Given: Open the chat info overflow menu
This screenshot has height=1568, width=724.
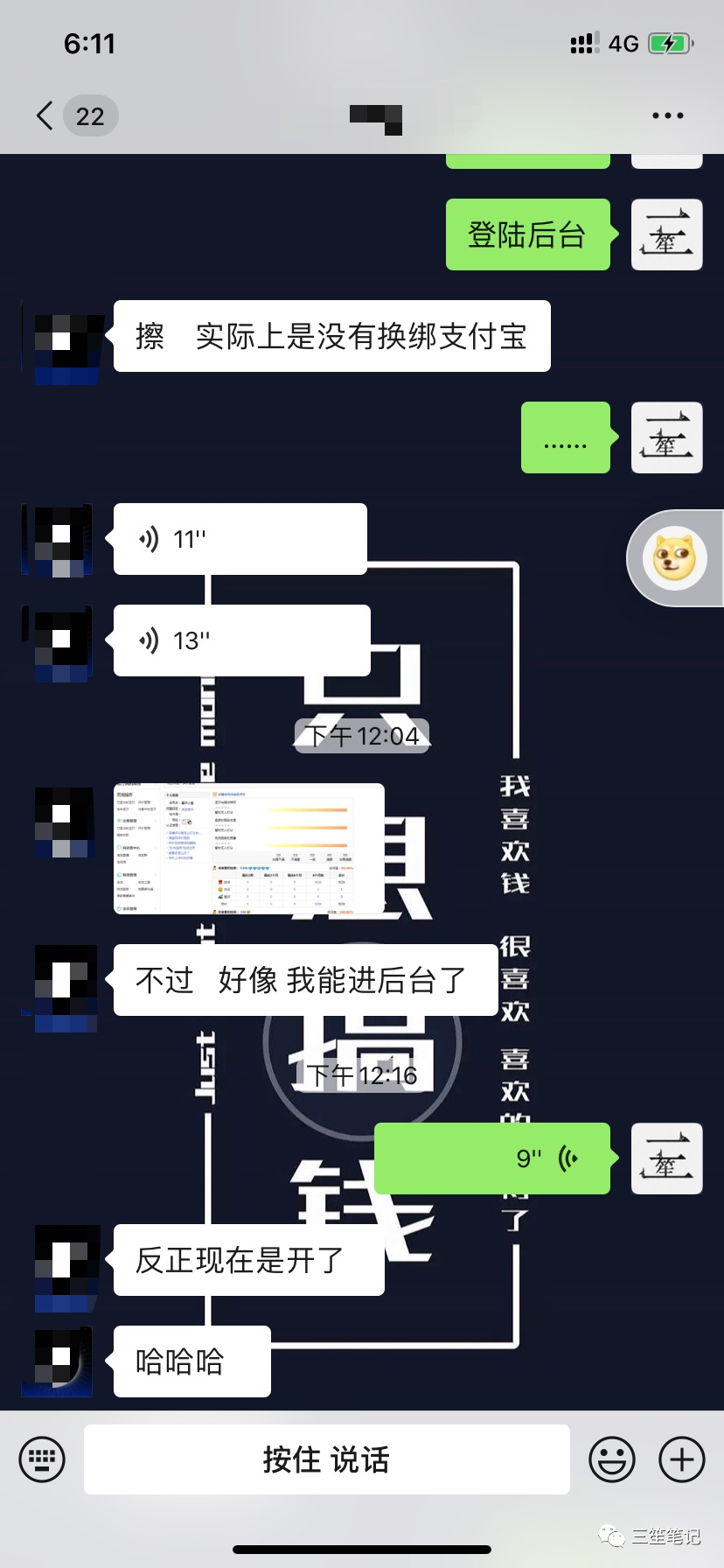Looking at the screenshot, I should point(667,115).
